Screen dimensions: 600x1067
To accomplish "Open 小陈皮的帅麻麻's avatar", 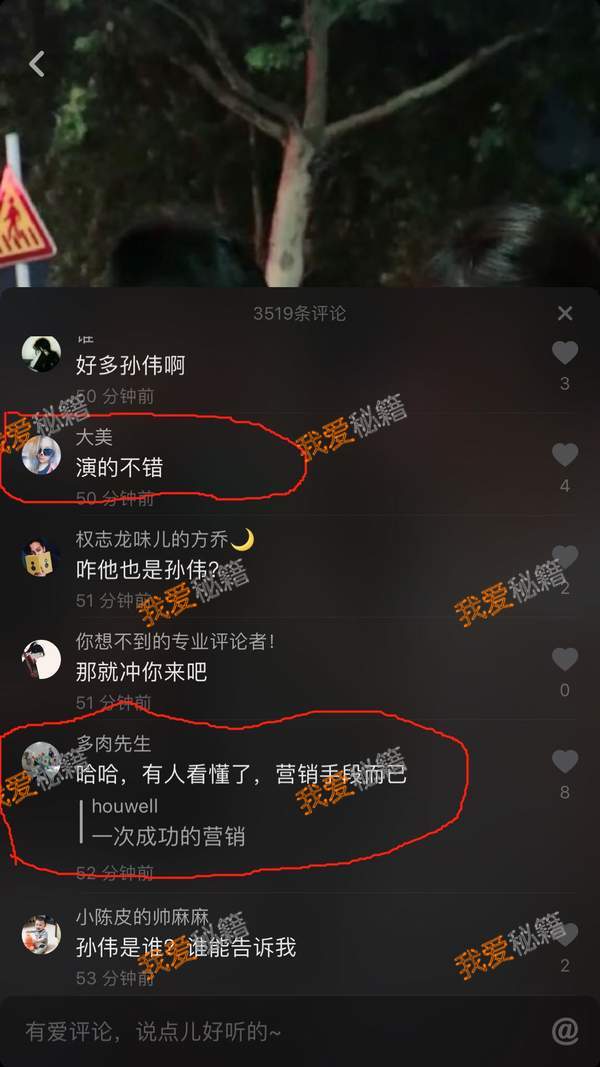I will tap(41, 936).
